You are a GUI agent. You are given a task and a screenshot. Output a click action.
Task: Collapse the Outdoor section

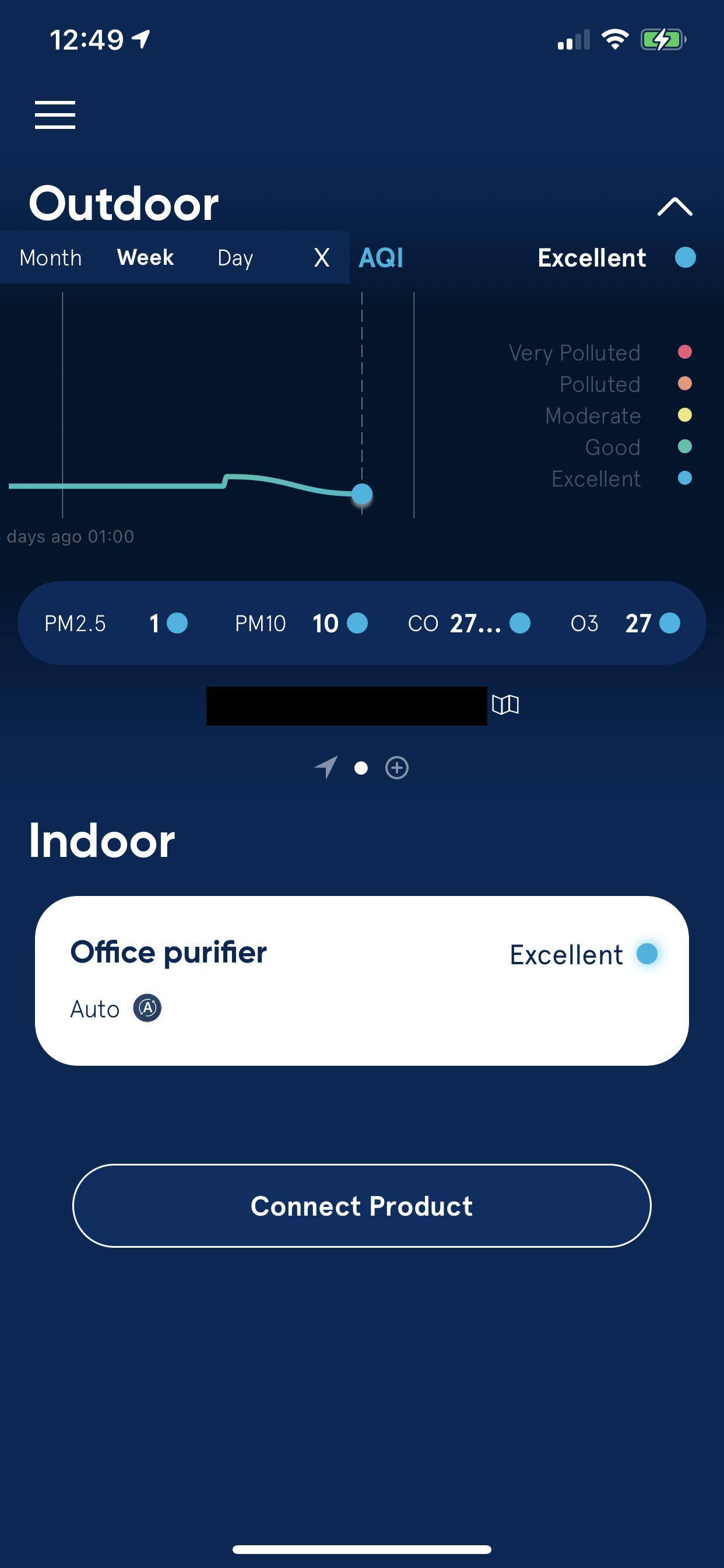(674, 207)
